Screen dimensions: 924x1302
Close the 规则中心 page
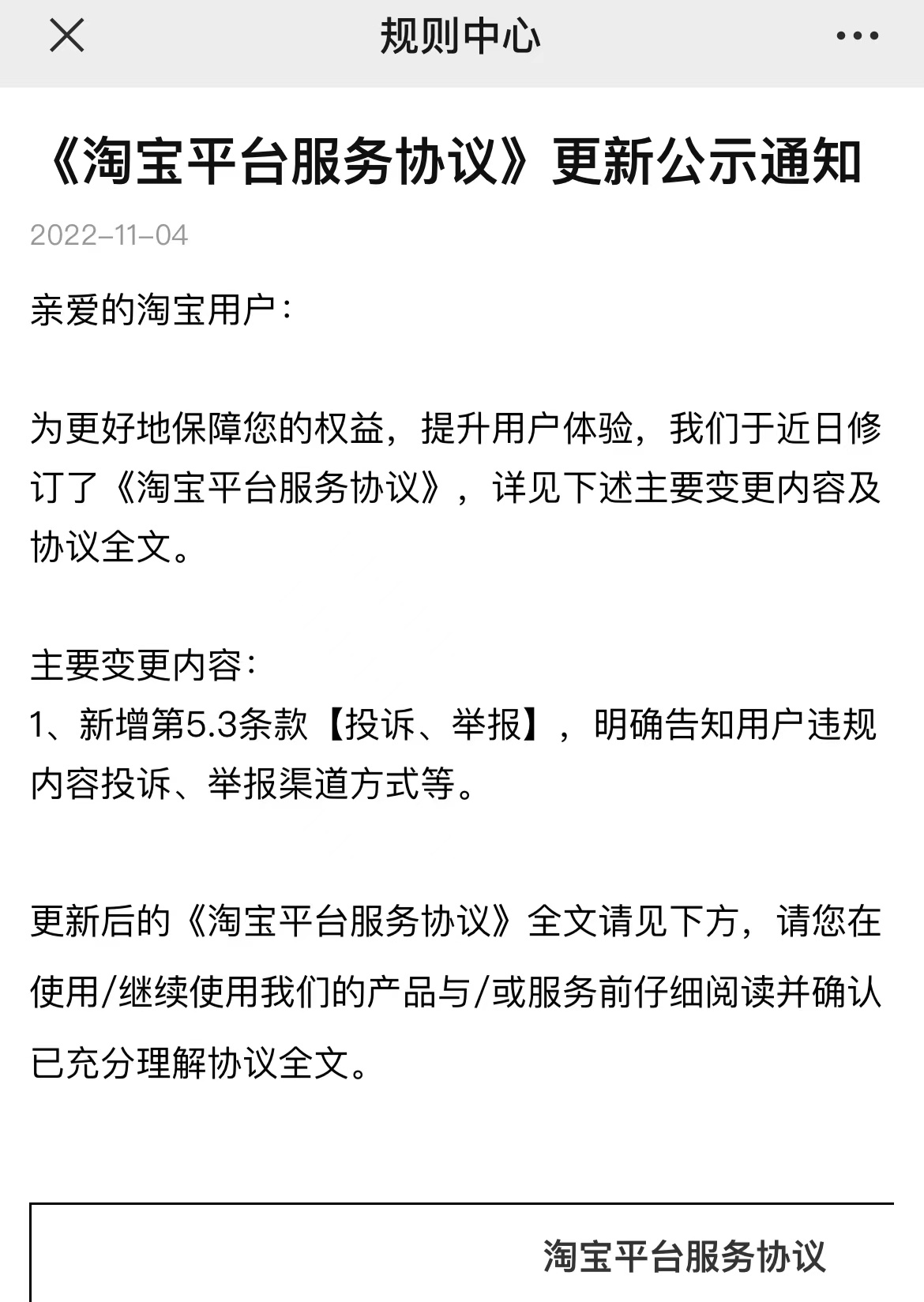pos(66,36)
